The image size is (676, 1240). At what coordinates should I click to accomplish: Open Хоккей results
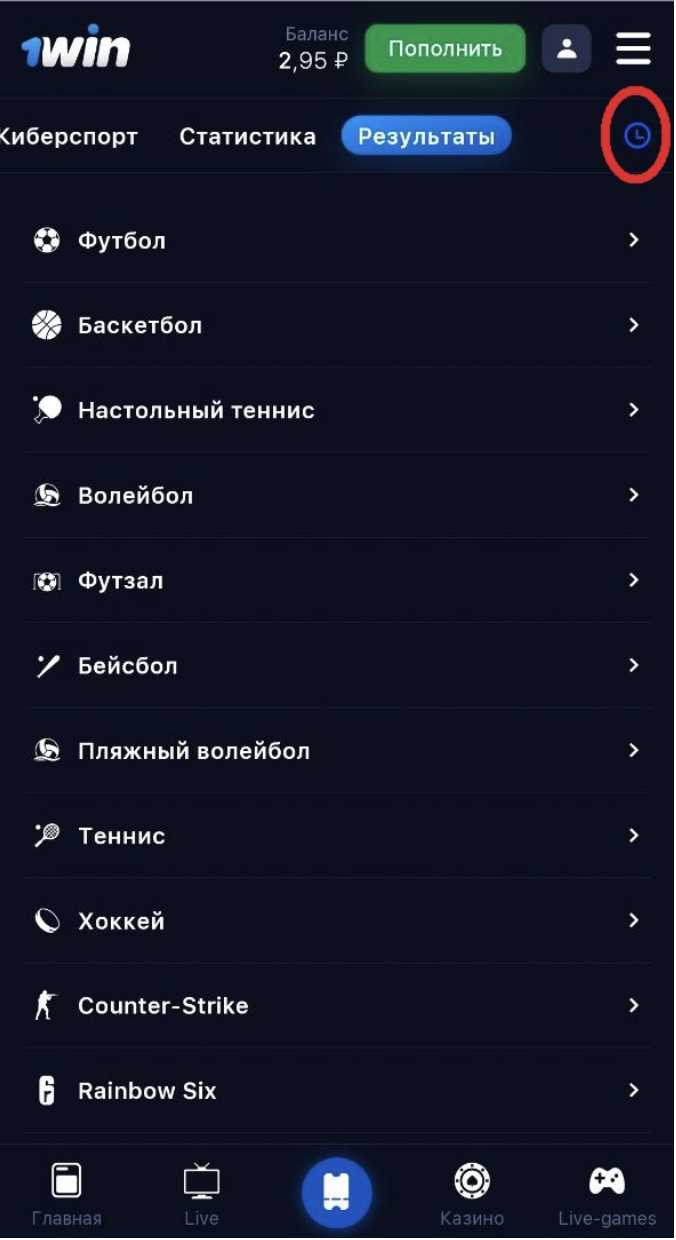[x=337, y=921]
